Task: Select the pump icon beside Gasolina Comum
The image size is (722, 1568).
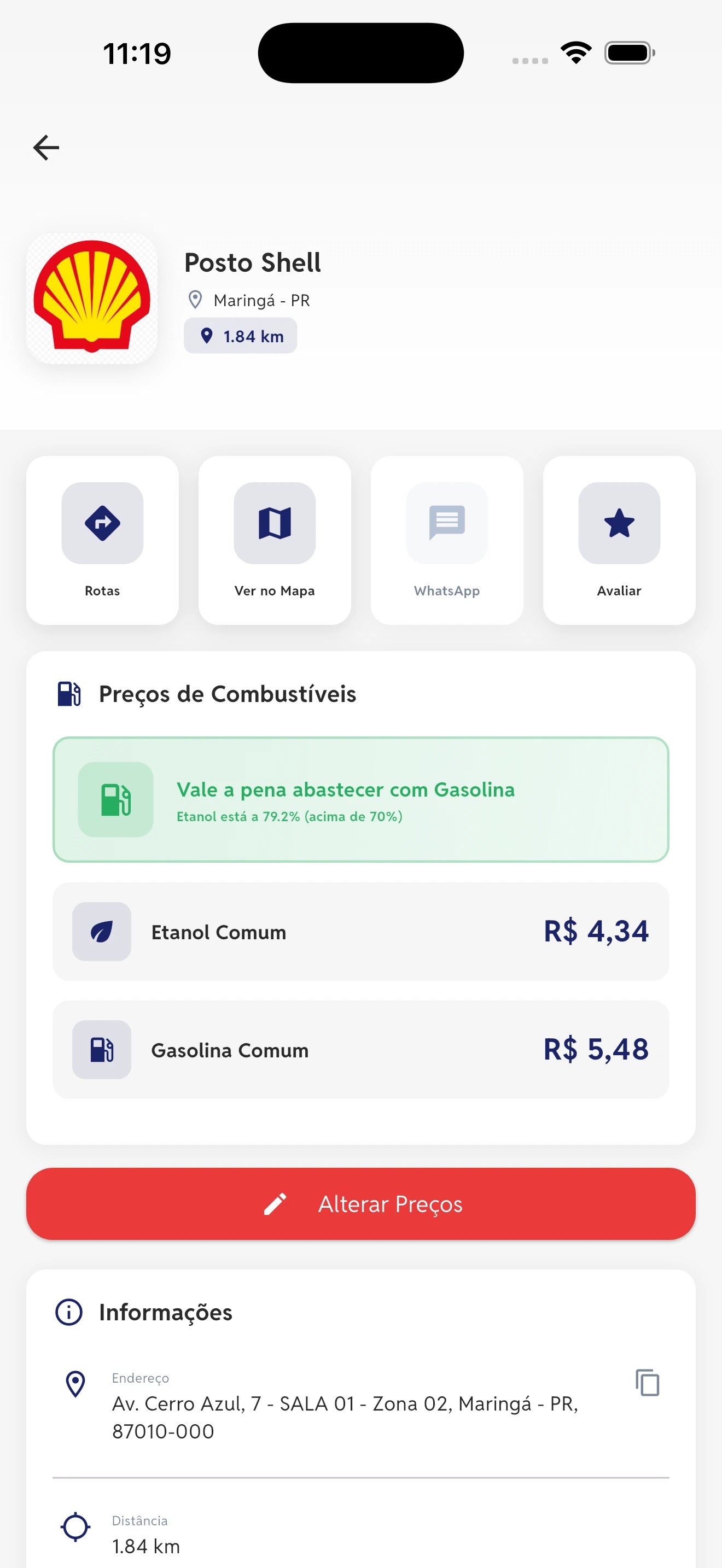Action: tap(102, 1049)
